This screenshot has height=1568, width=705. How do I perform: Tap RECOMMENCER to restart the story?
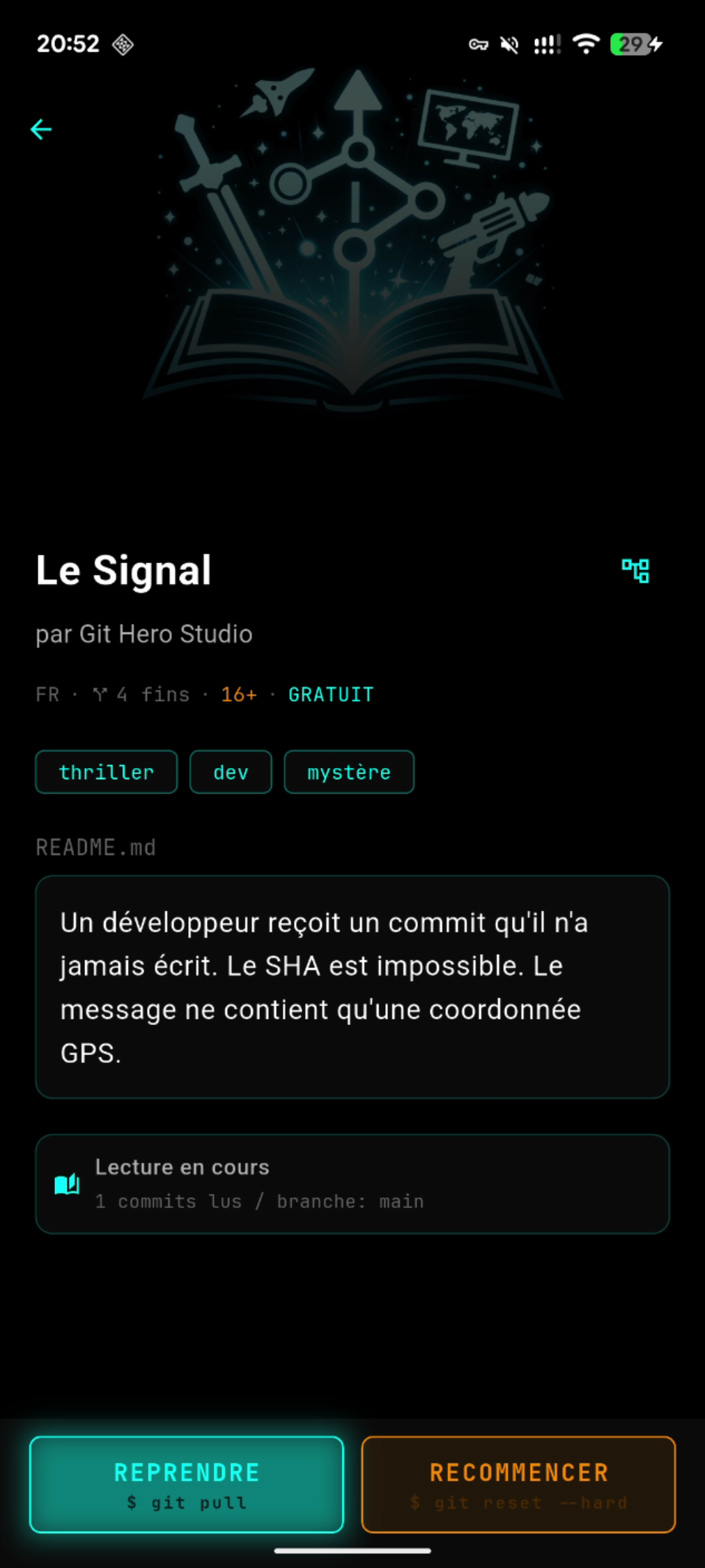(518, 1484)
